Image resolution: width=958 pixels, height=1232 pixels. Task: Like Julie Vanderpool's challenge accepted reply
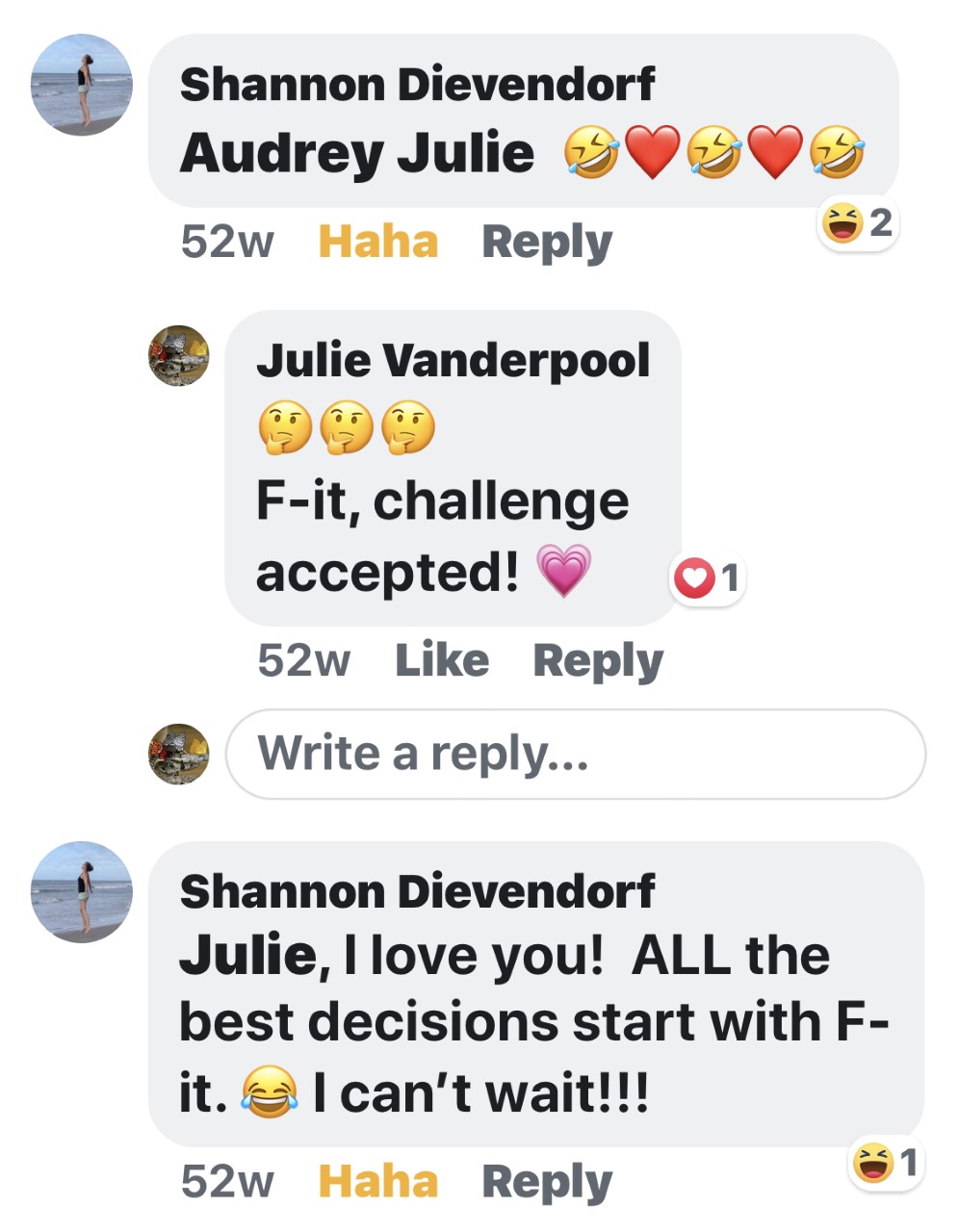(x=441, y=661)
